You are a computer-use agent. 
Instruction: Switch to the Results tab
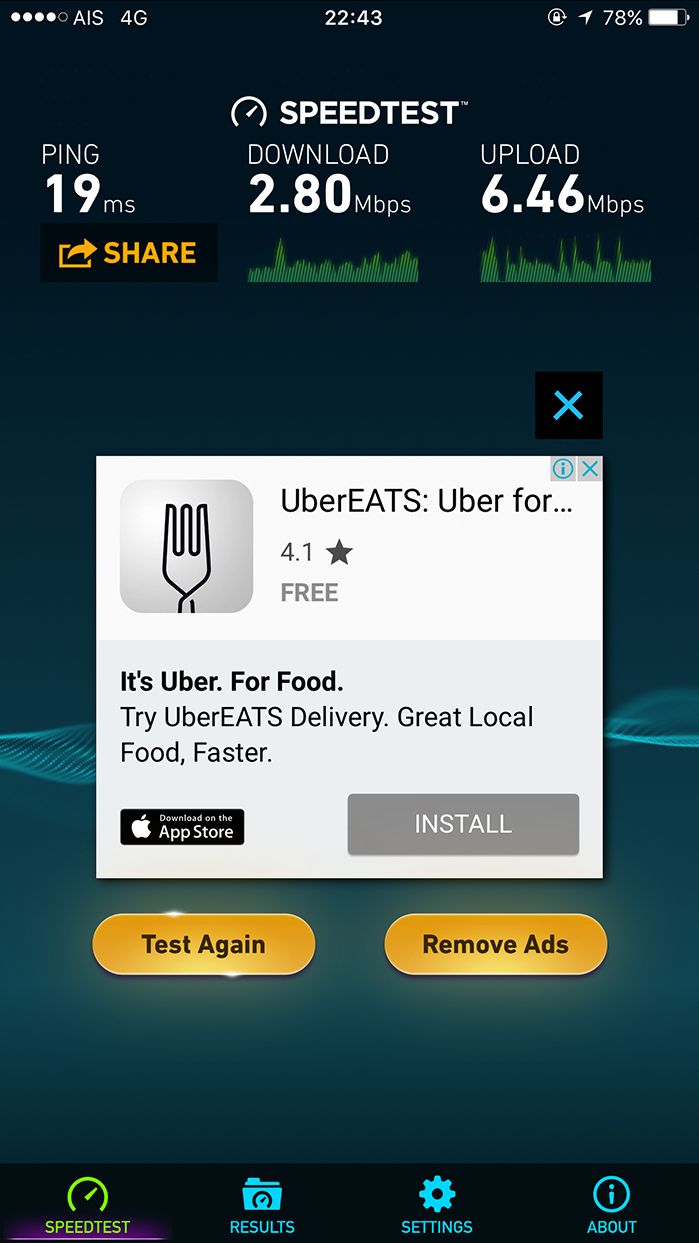262,1206
